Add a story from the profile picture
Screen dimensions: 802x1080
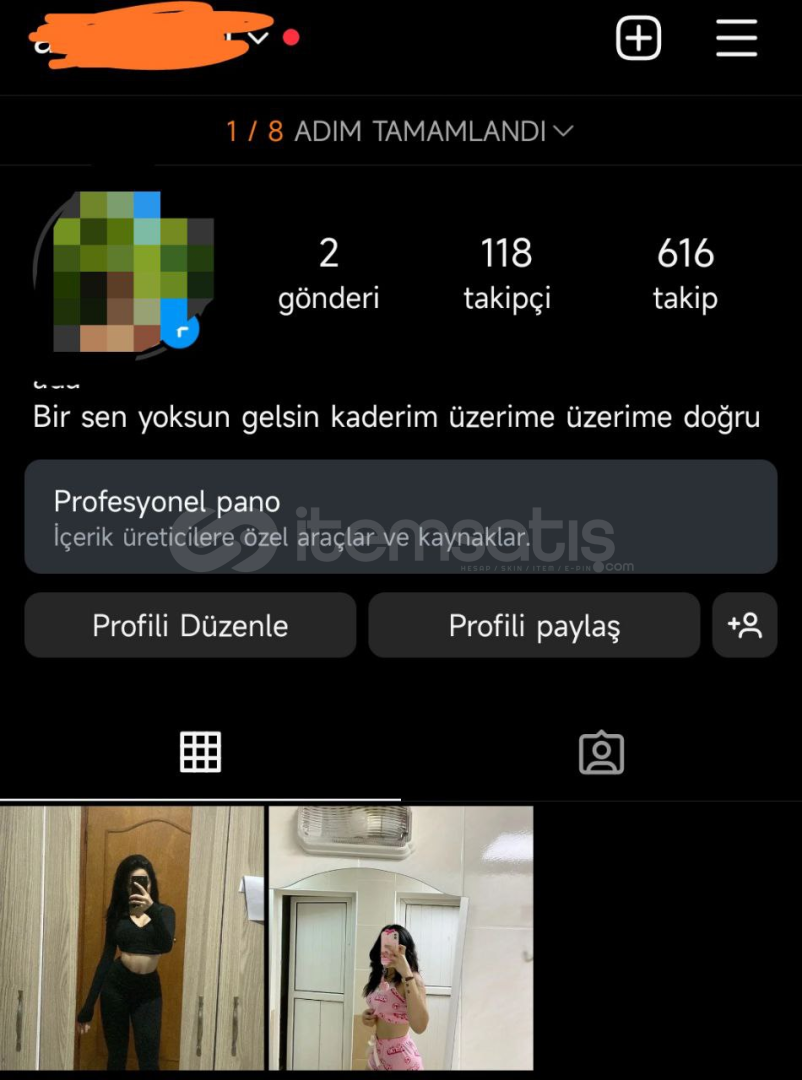point(181,330)
